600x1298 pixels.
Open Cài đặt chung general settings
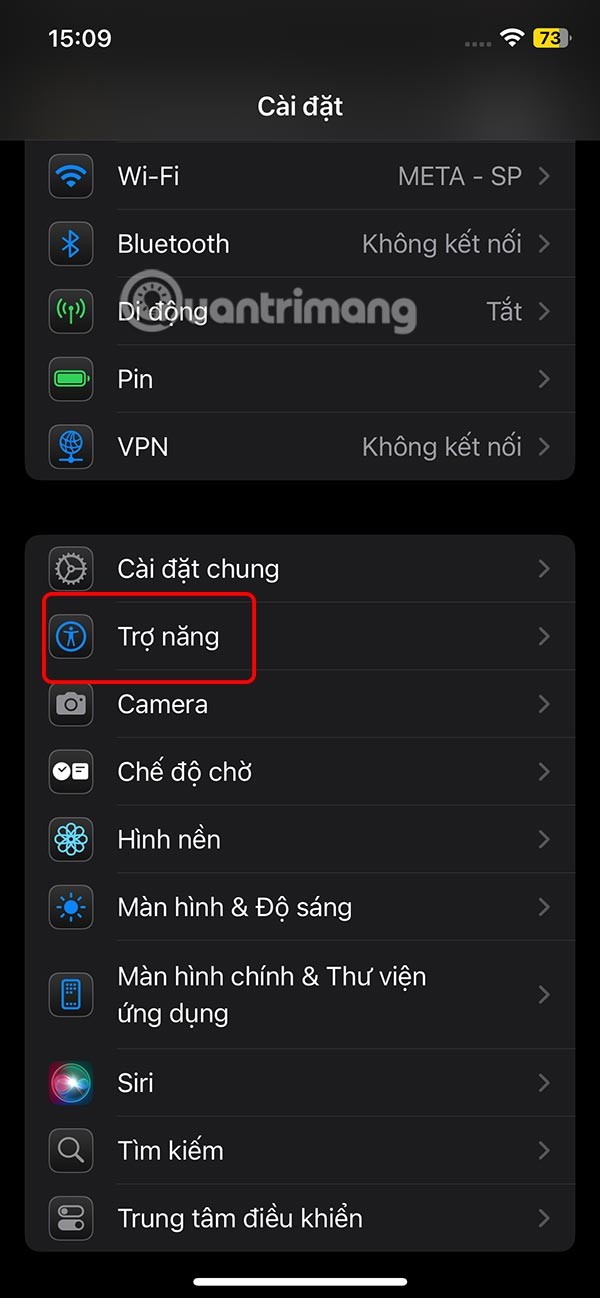tap(300, 569)
